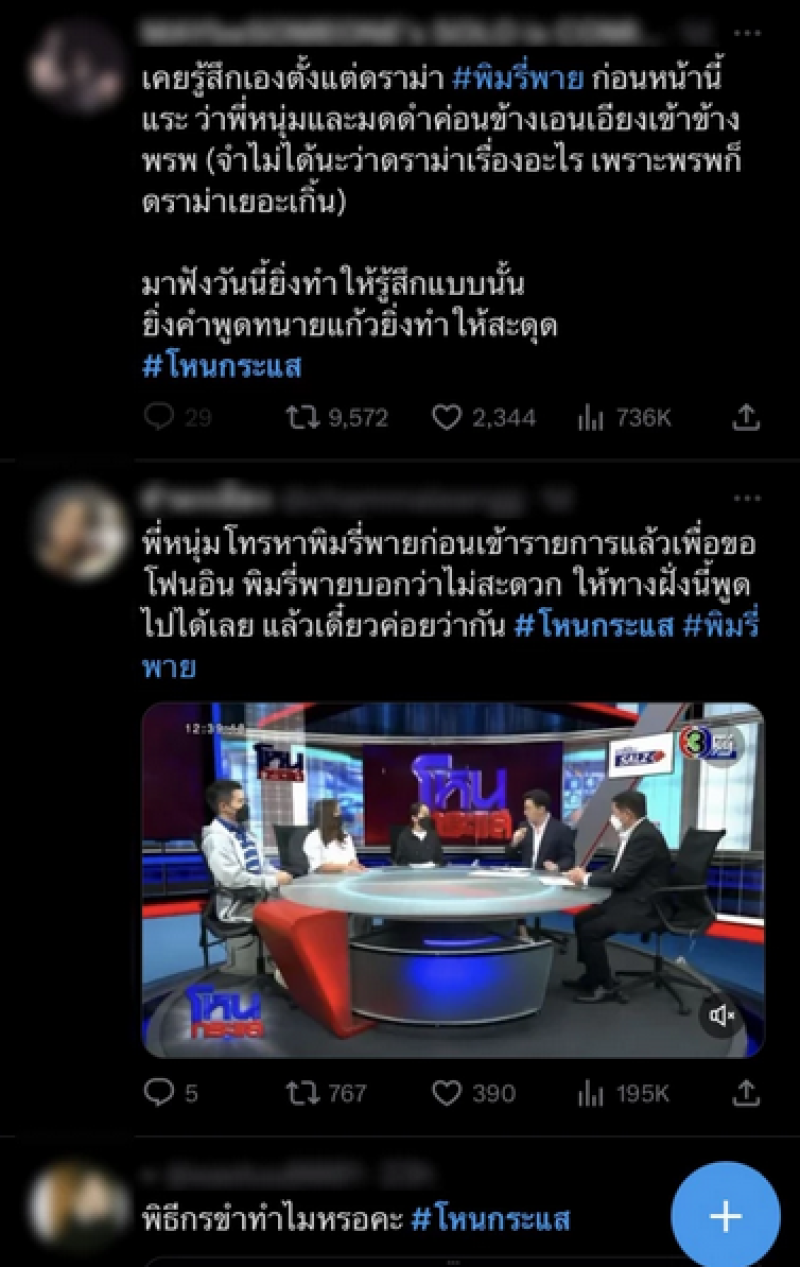
Task: Open #โหนกระแส hashtag in the bottom tweet
Action: pyautogui.click(x=490, y=1220)
